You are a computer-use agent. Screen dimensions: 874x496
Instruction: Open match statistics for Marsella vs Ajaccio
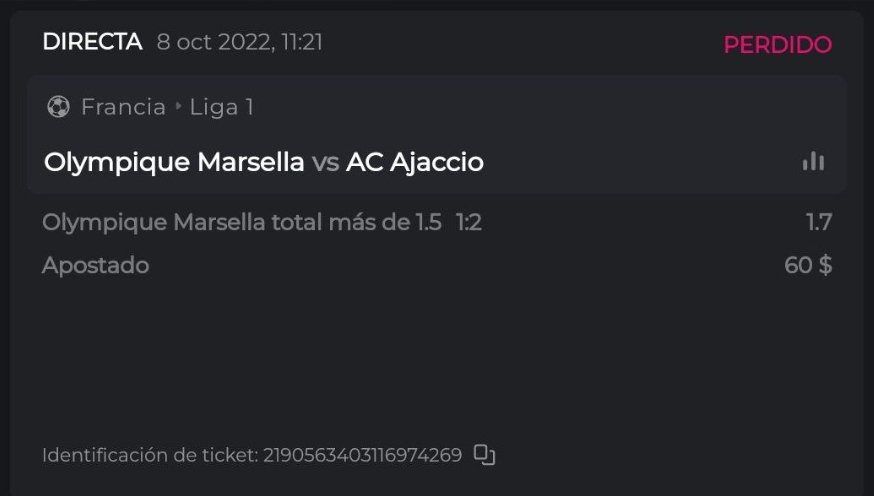pyautogui.click(x=813, y=161)
